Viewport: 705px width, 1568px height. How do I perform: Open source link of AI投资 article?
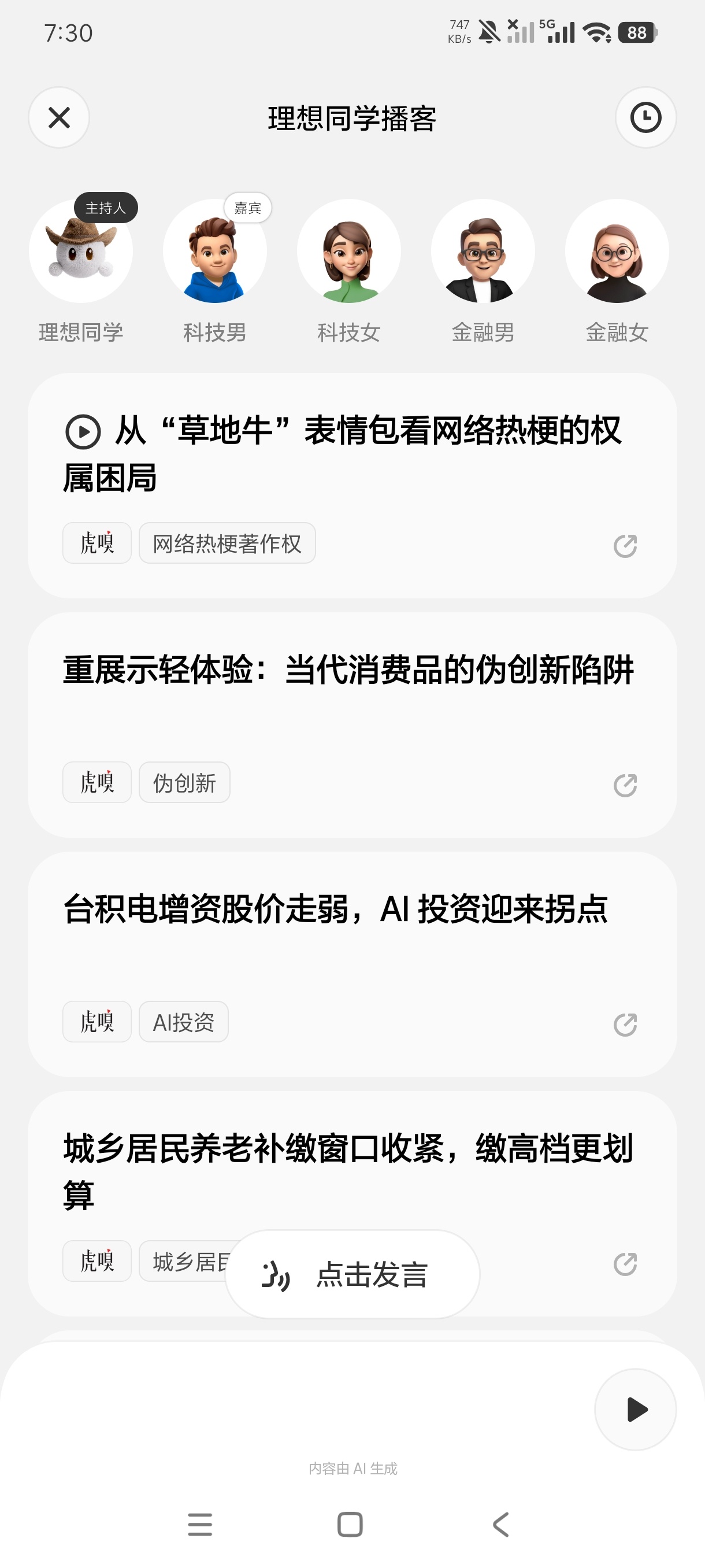[x=625, y=1025]
